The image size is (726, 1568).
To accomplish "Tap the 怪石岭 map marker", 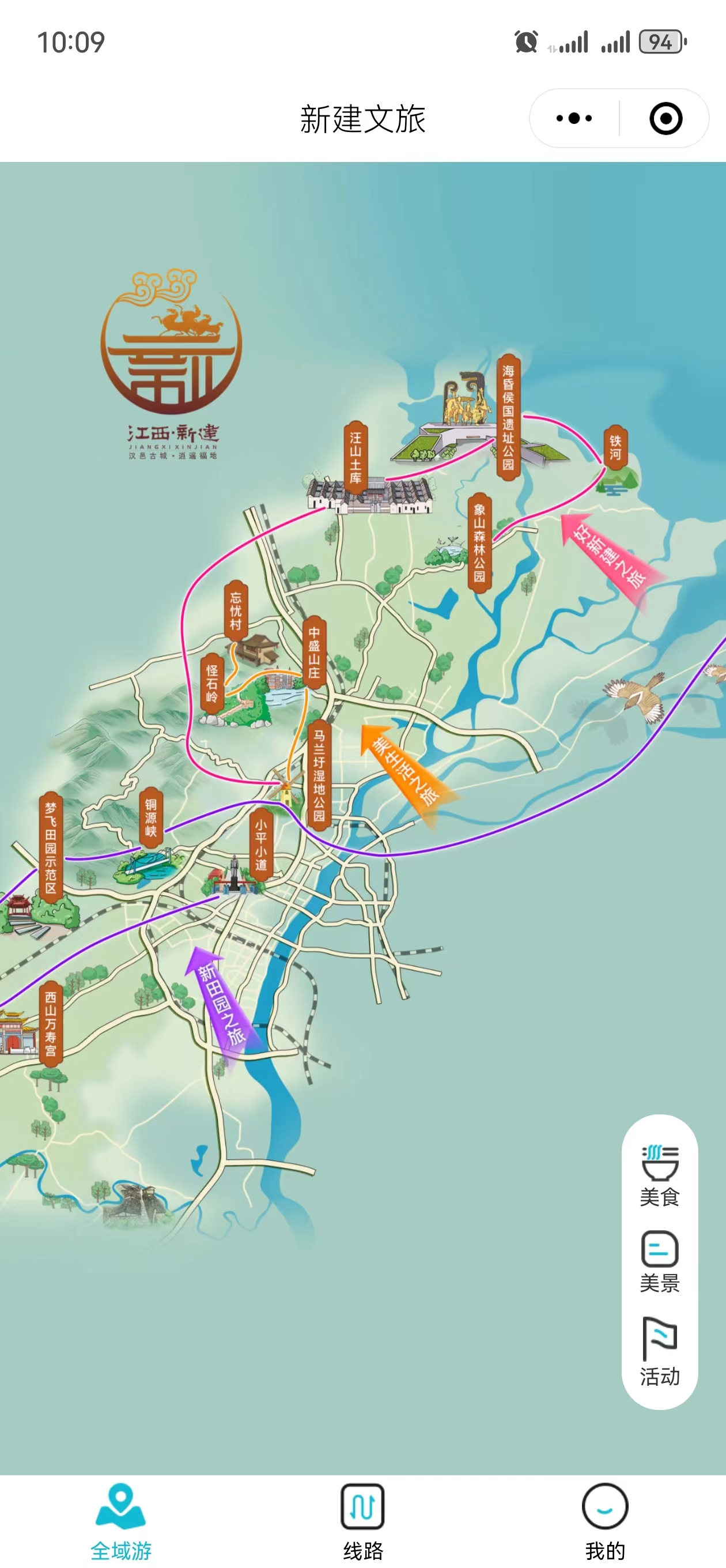I will click(x=212, y=683).
